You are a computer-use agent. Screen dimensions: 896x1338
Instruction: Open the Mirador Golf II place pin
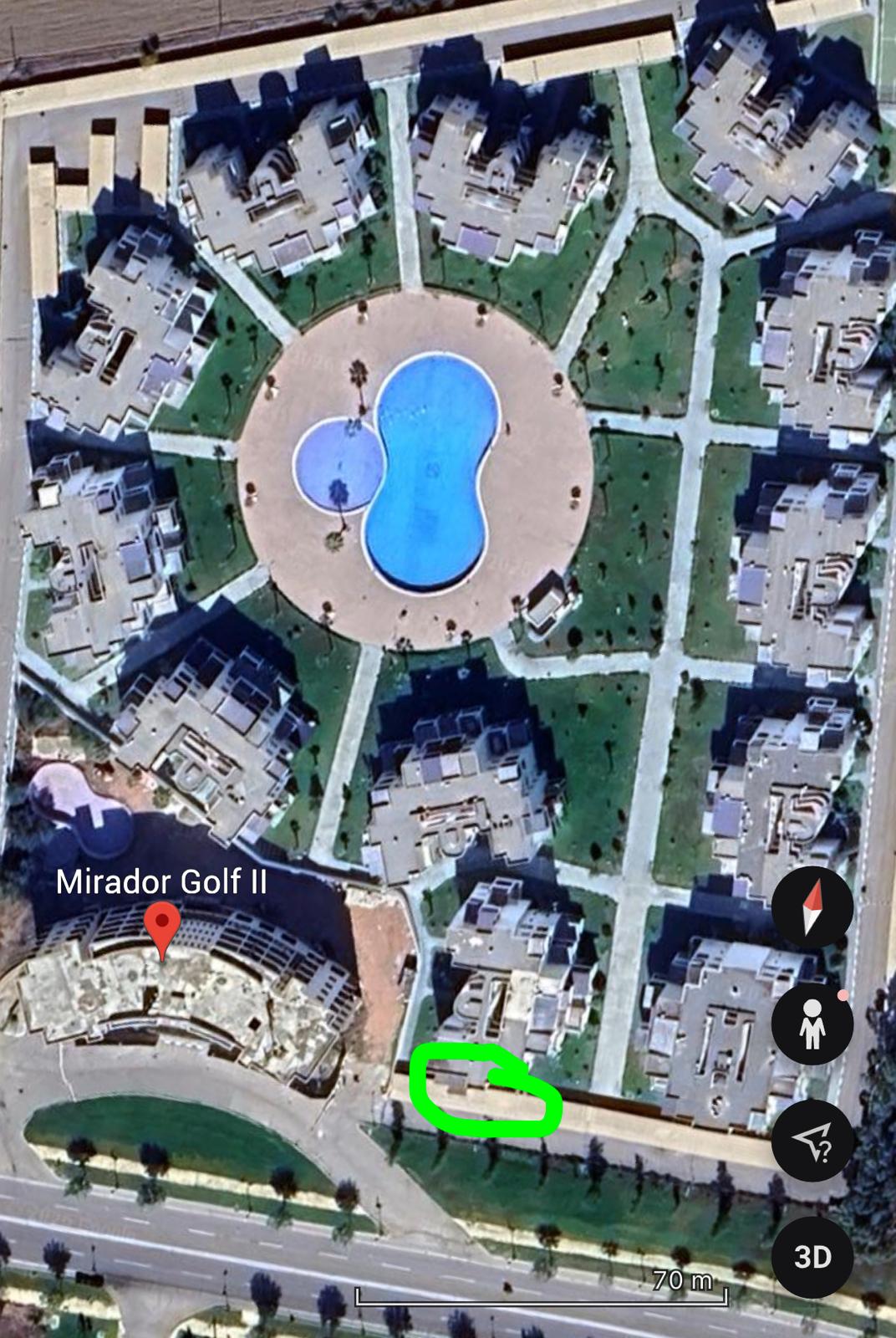coord(162,930)
